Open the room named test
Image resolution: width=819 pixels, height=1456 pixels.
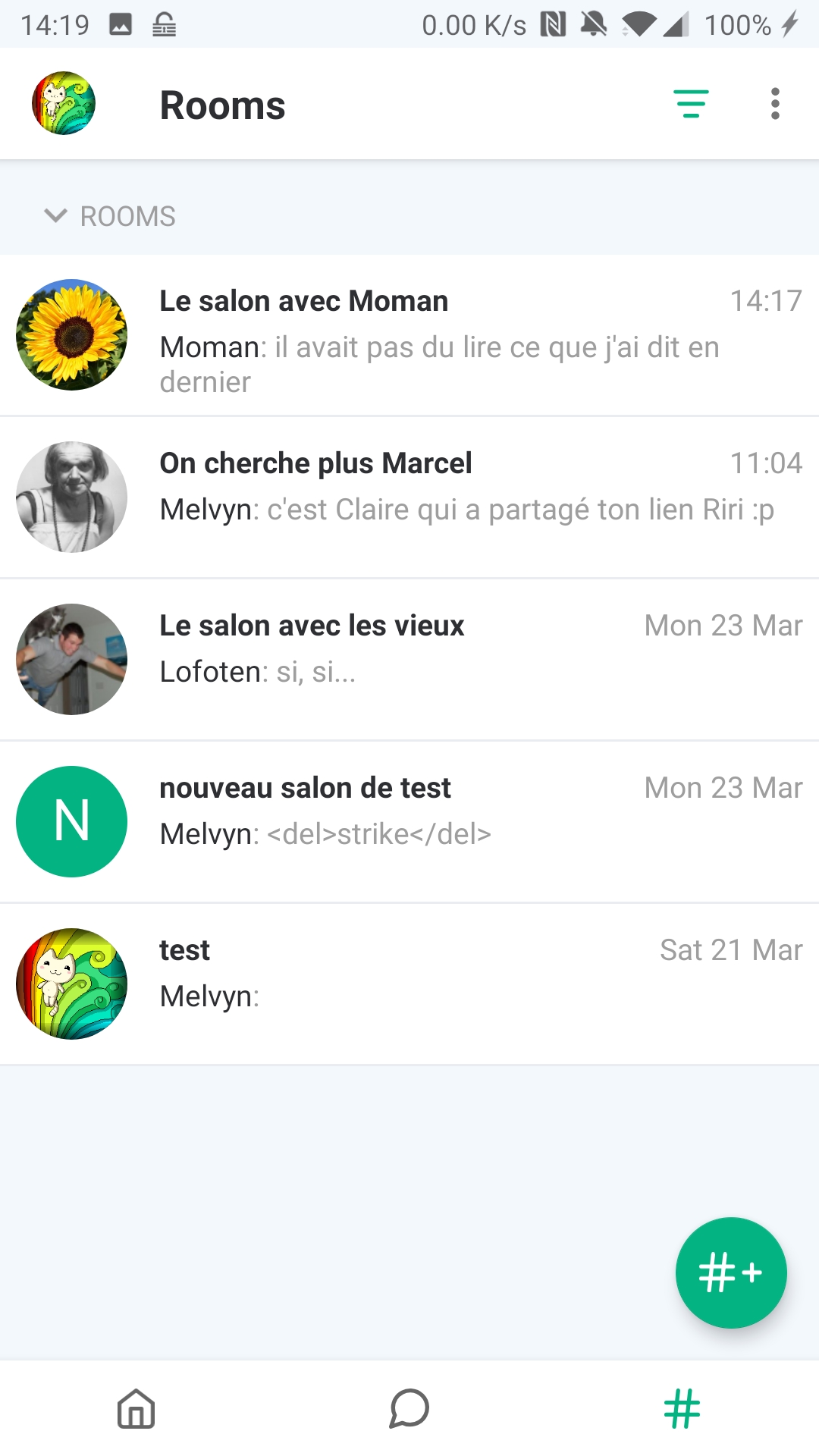click(x=409, y=984)
